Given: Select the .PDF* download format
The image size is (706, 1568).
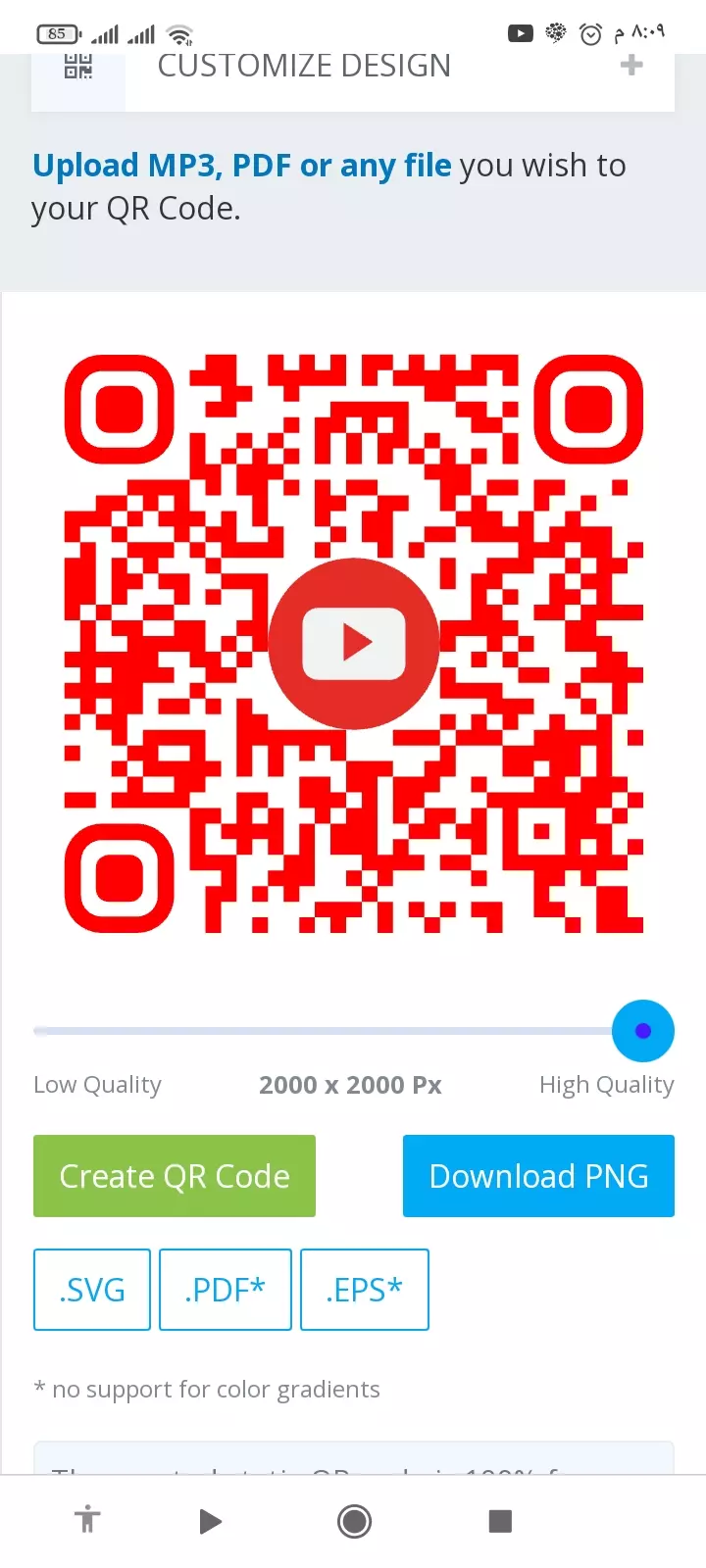Looking at the screenshot, I should [x=225, y=1290].
